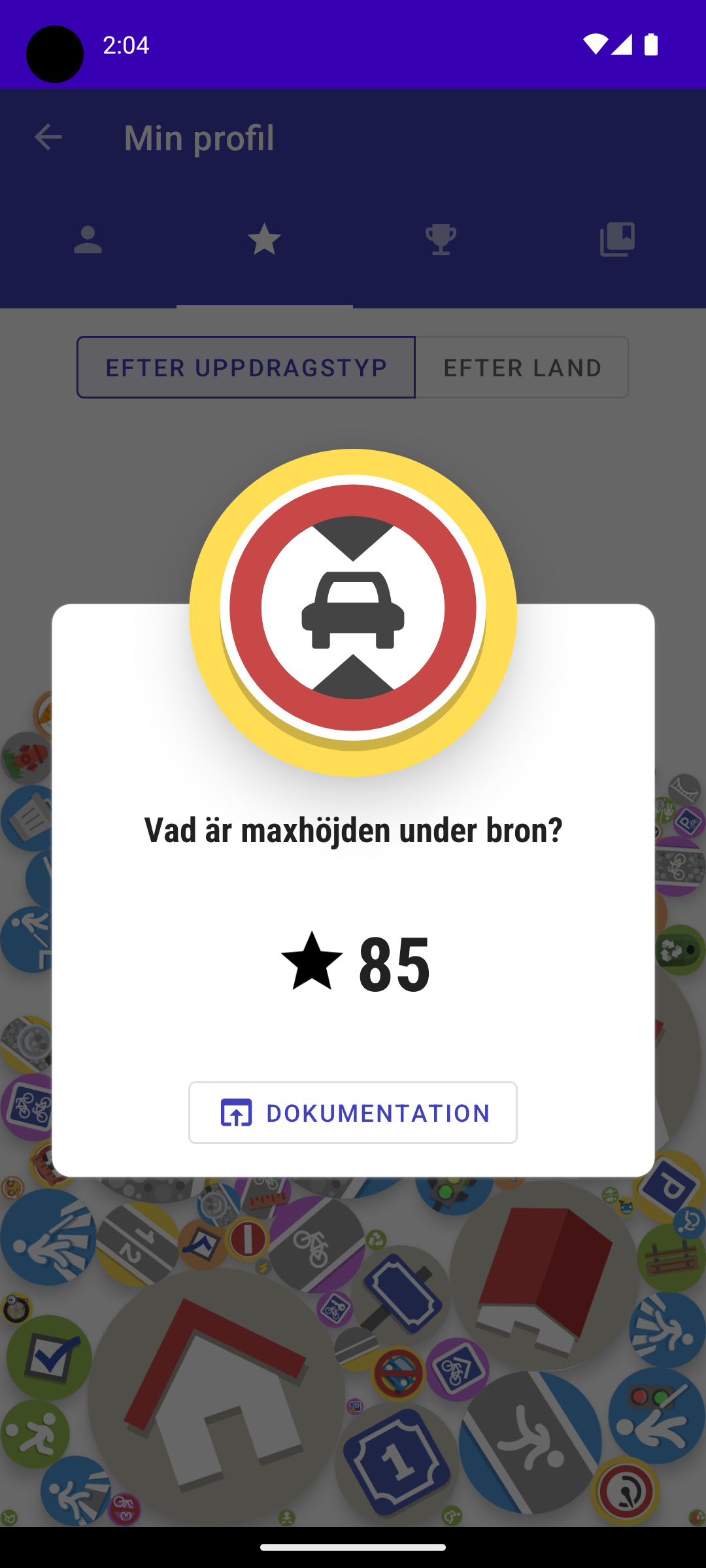706x1568 pixels.
Task: Switch to the star statistics tab
Action: click(265, 240)
